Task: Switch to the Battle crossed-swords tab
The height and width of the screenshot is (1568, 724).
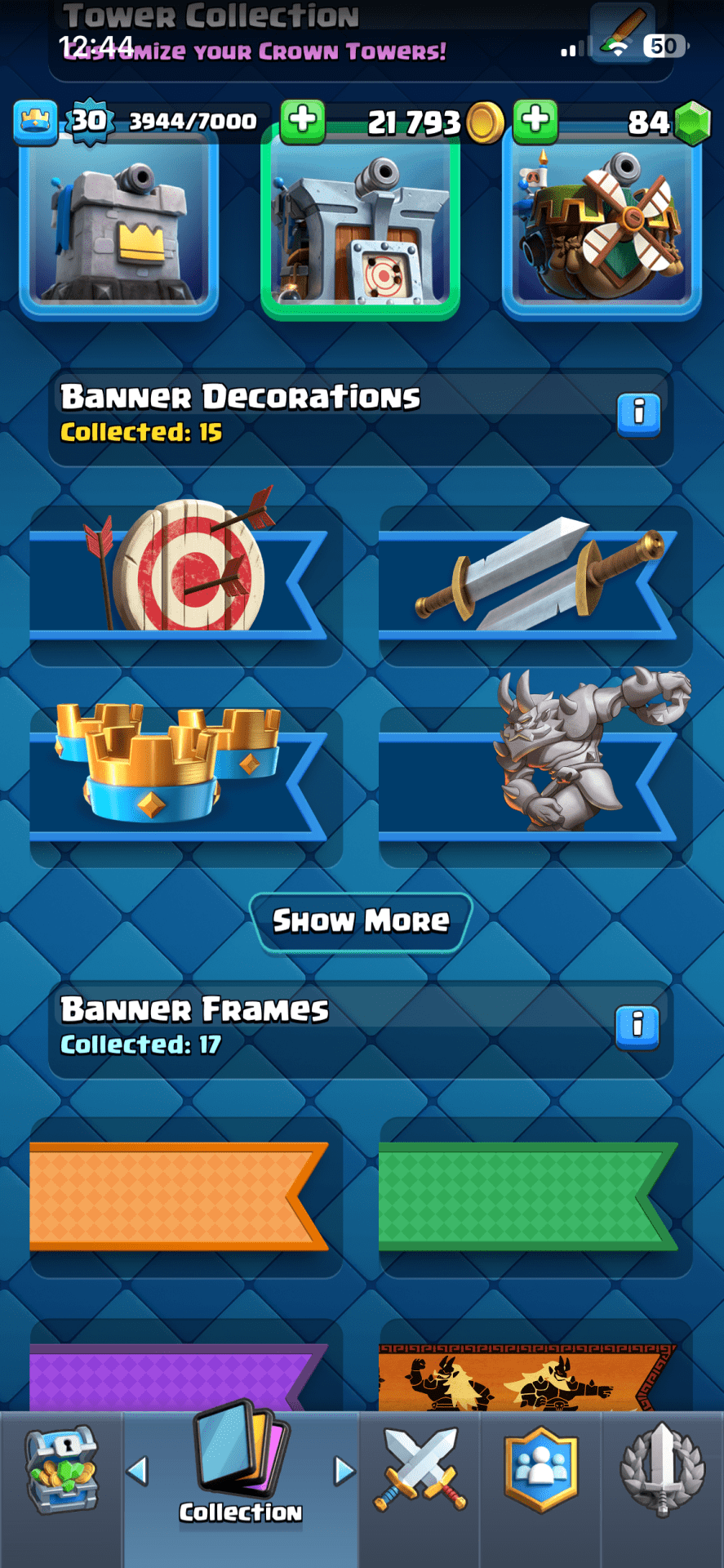Action: point(420,1468)
